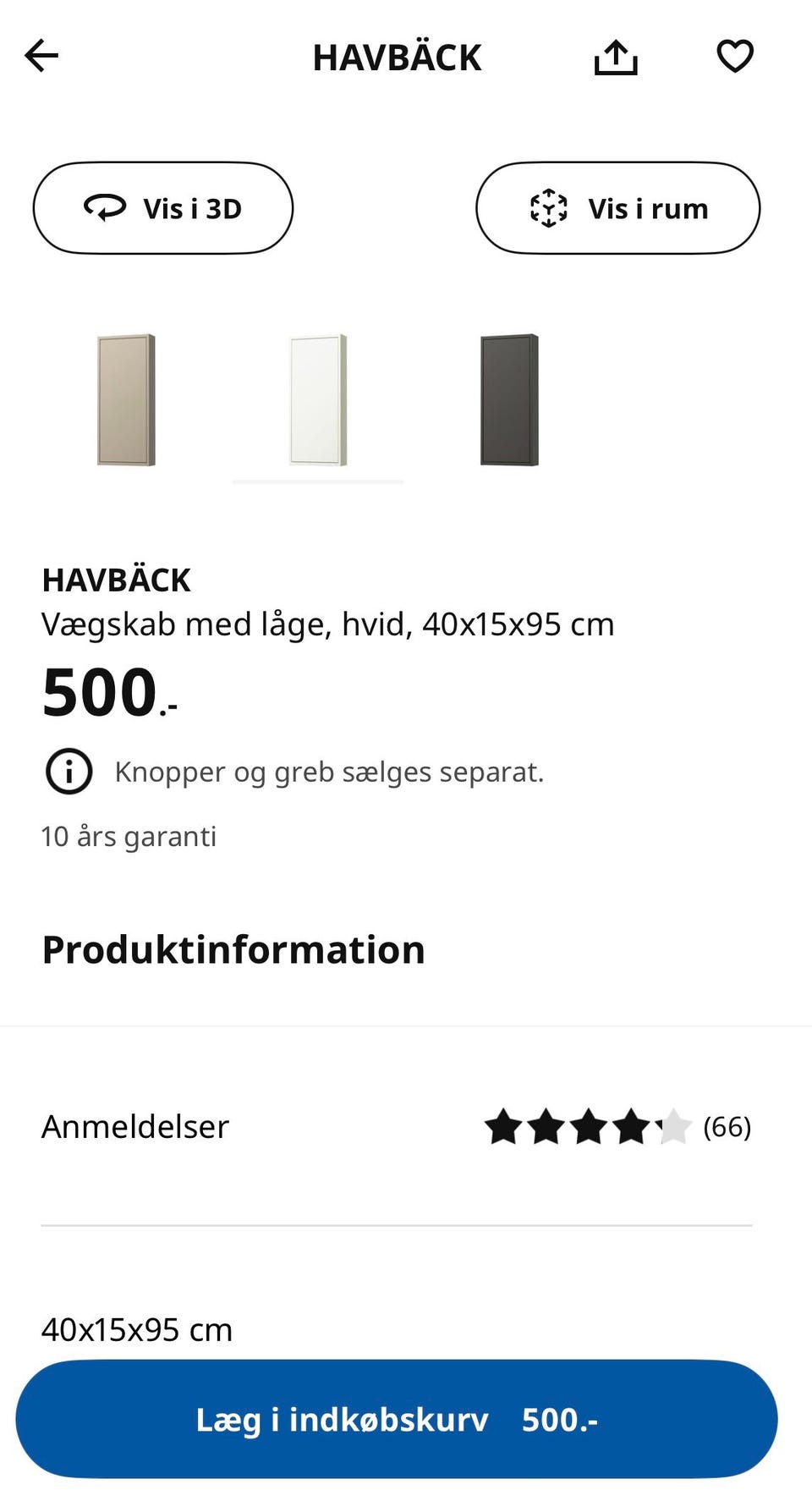Tap the carousel indicator below product images
812x1490 pixels.
317,481
